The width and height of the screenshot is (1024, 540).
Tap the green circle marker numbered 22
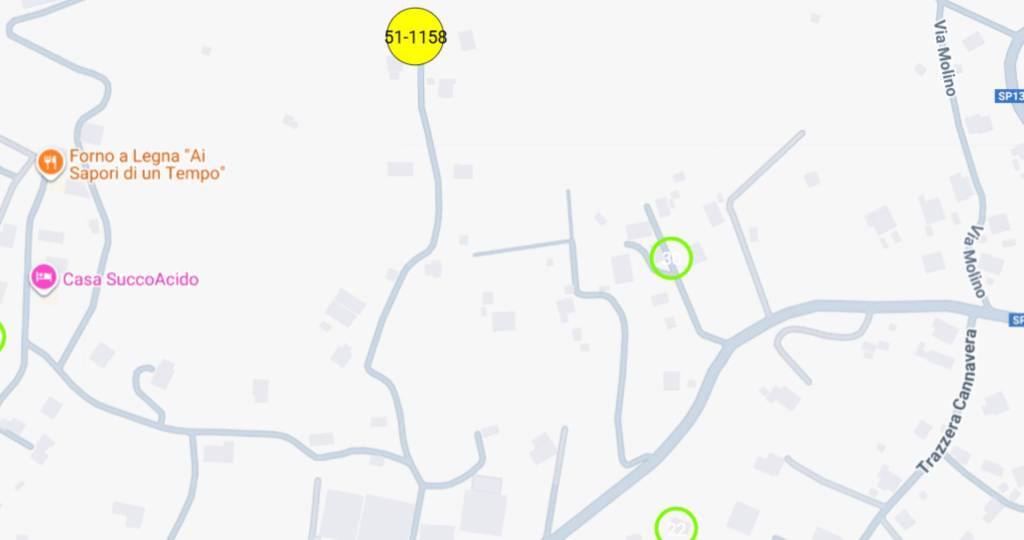point(676,524)
